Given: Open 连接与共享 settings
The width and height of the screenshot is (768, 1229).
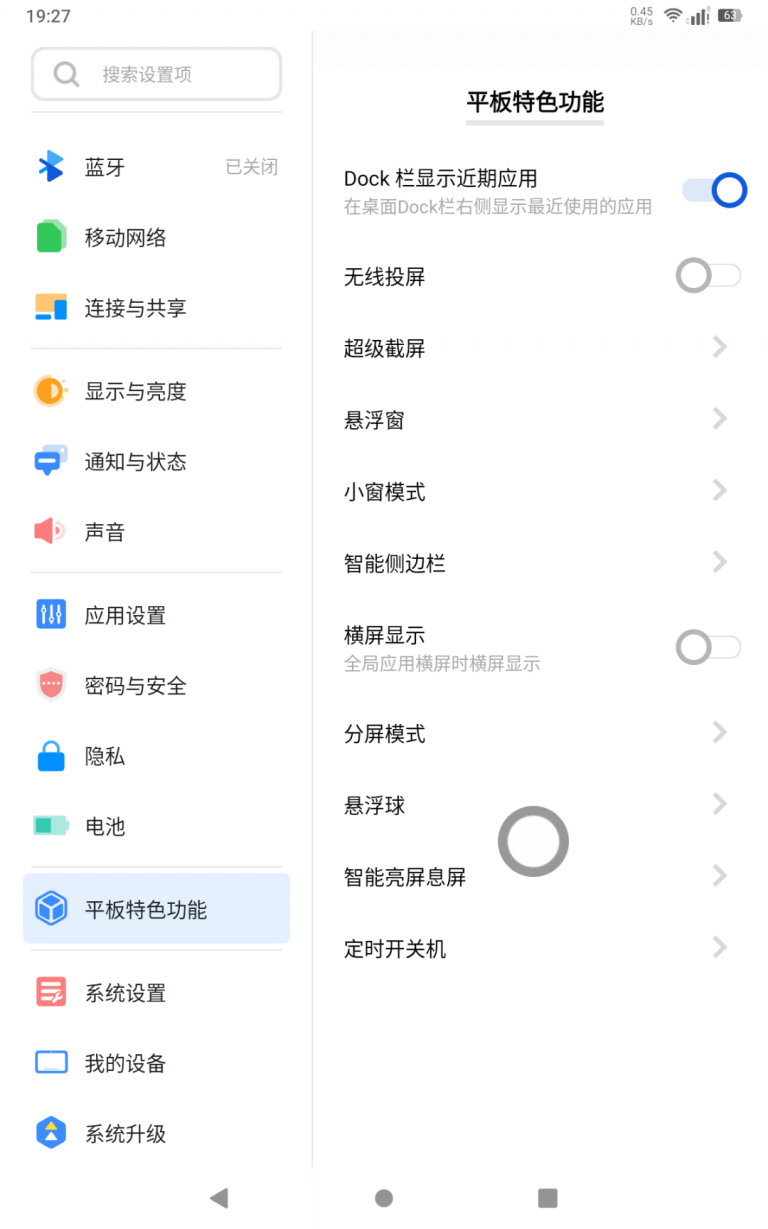Looking at the screenshot, I should (x=156, y=308).
